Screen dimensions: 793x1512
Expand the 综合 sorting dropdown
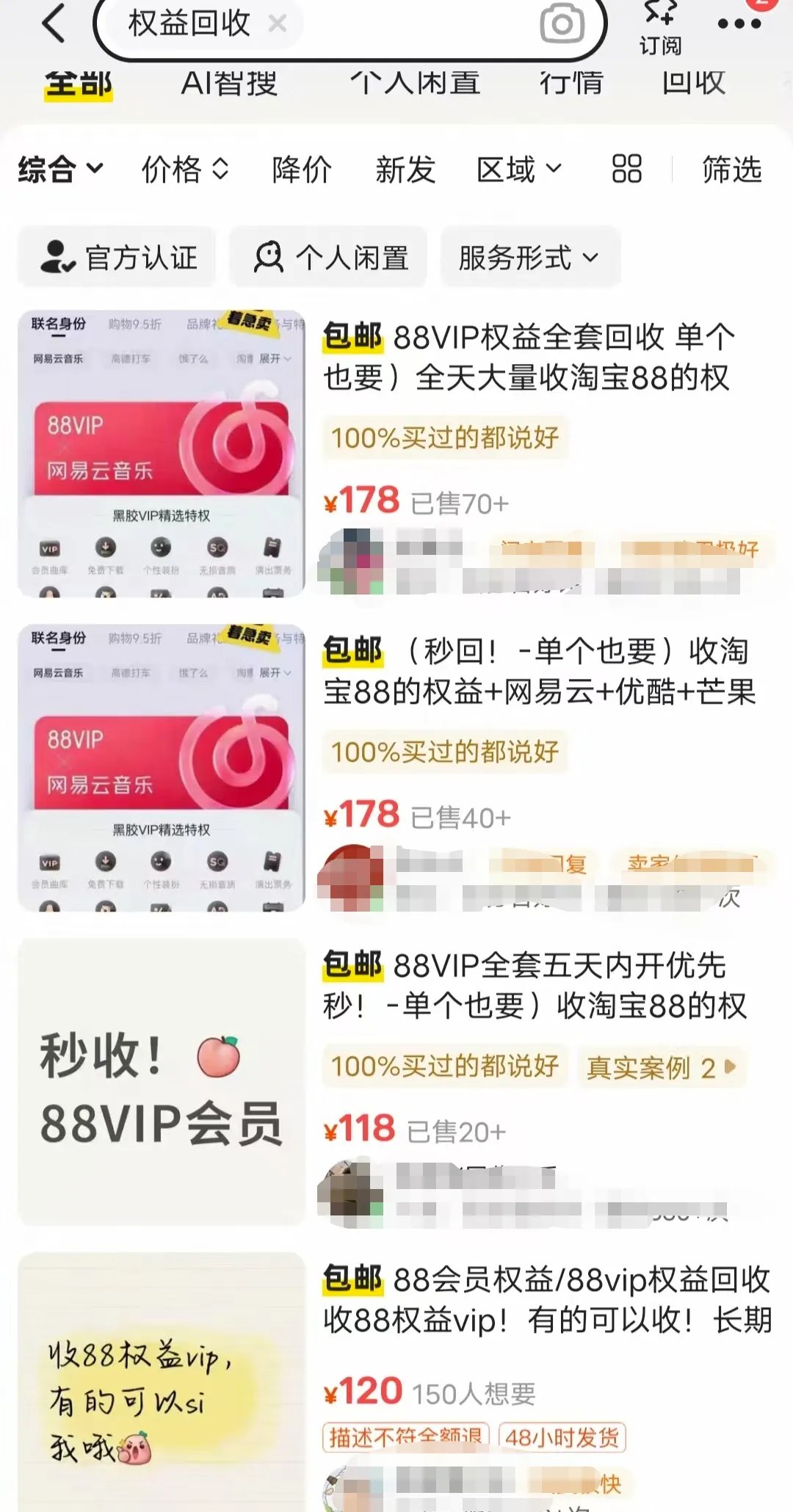[x=60, y=170]
